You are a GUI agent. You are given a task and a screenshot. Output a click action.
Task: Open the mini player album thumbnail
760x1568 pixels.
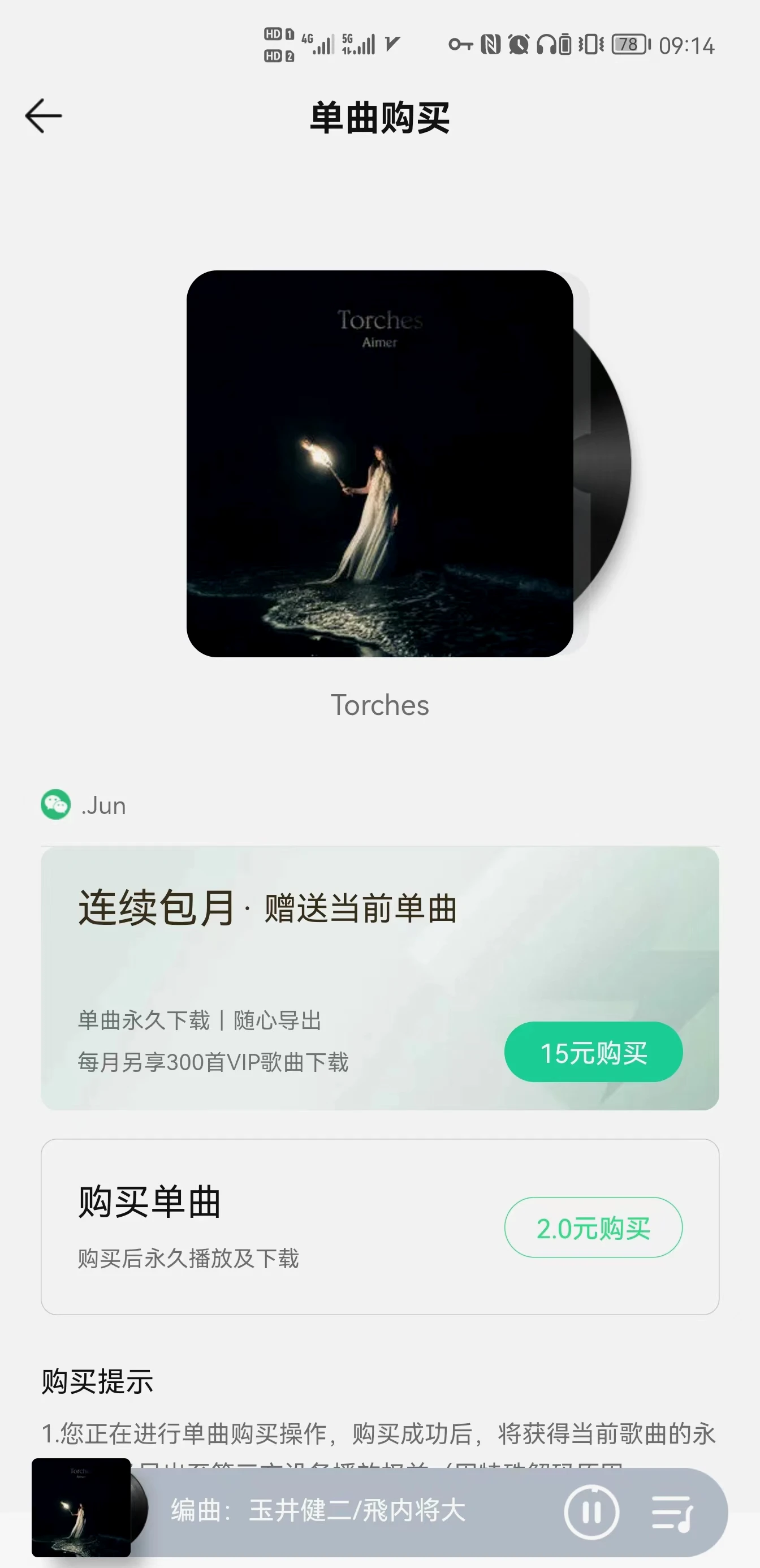[81, 1507]
